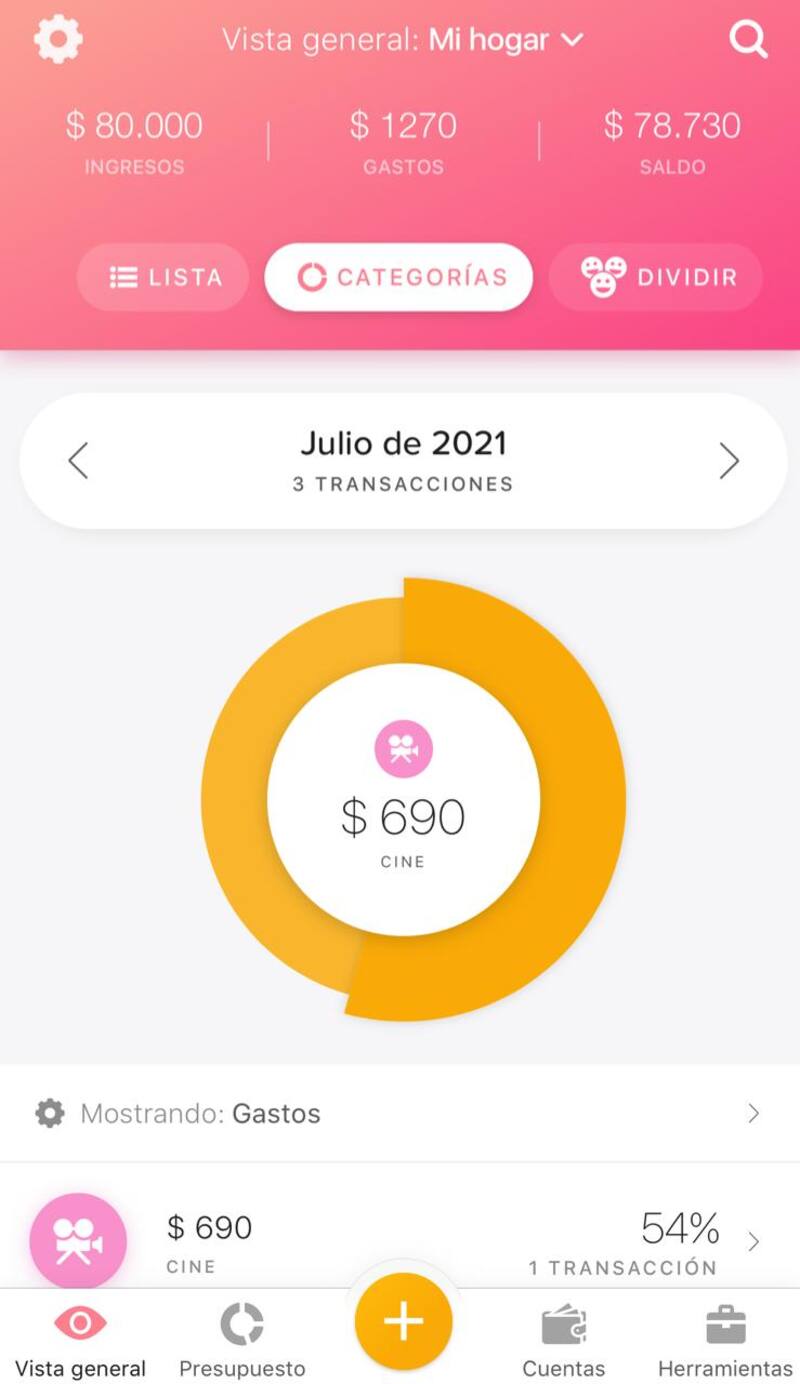The height and width of the screenshot is (1384, 800).
Task: Switch to the Dividir view
Action: (657, 277)
